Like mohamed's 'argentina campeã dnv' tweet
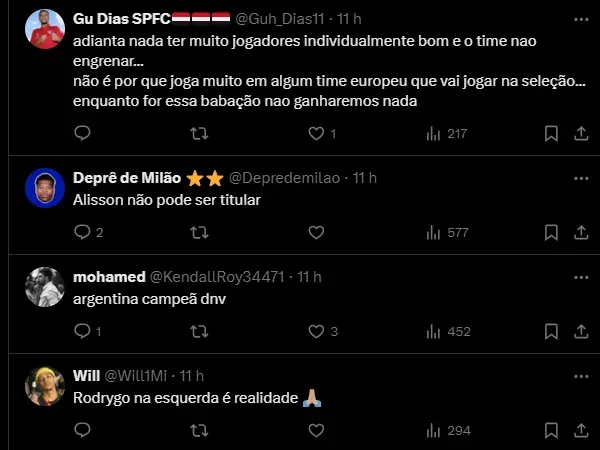This screenshot has height=450, width=600. pyautogui.click(x=316, y=331)
